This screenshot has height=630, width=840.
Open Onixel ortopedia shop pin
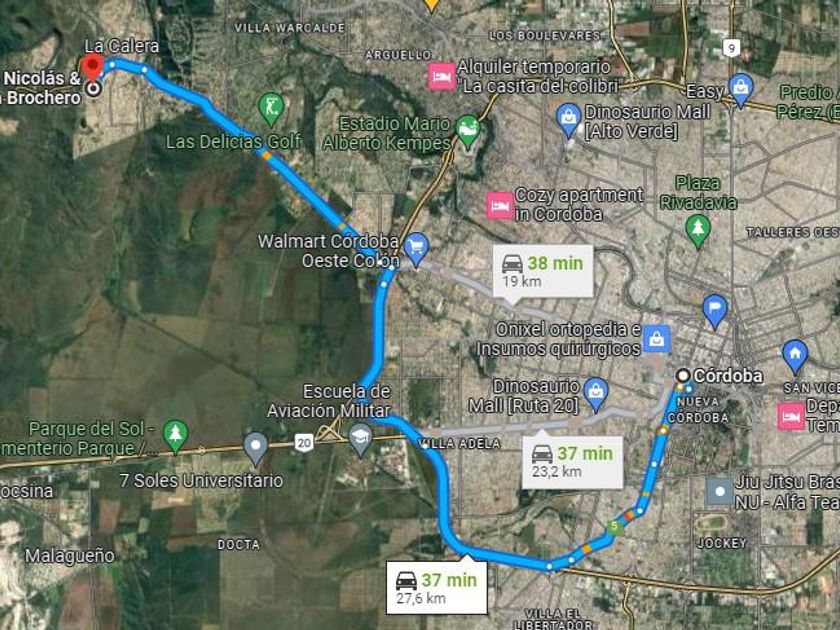click(x=656, y=338)
